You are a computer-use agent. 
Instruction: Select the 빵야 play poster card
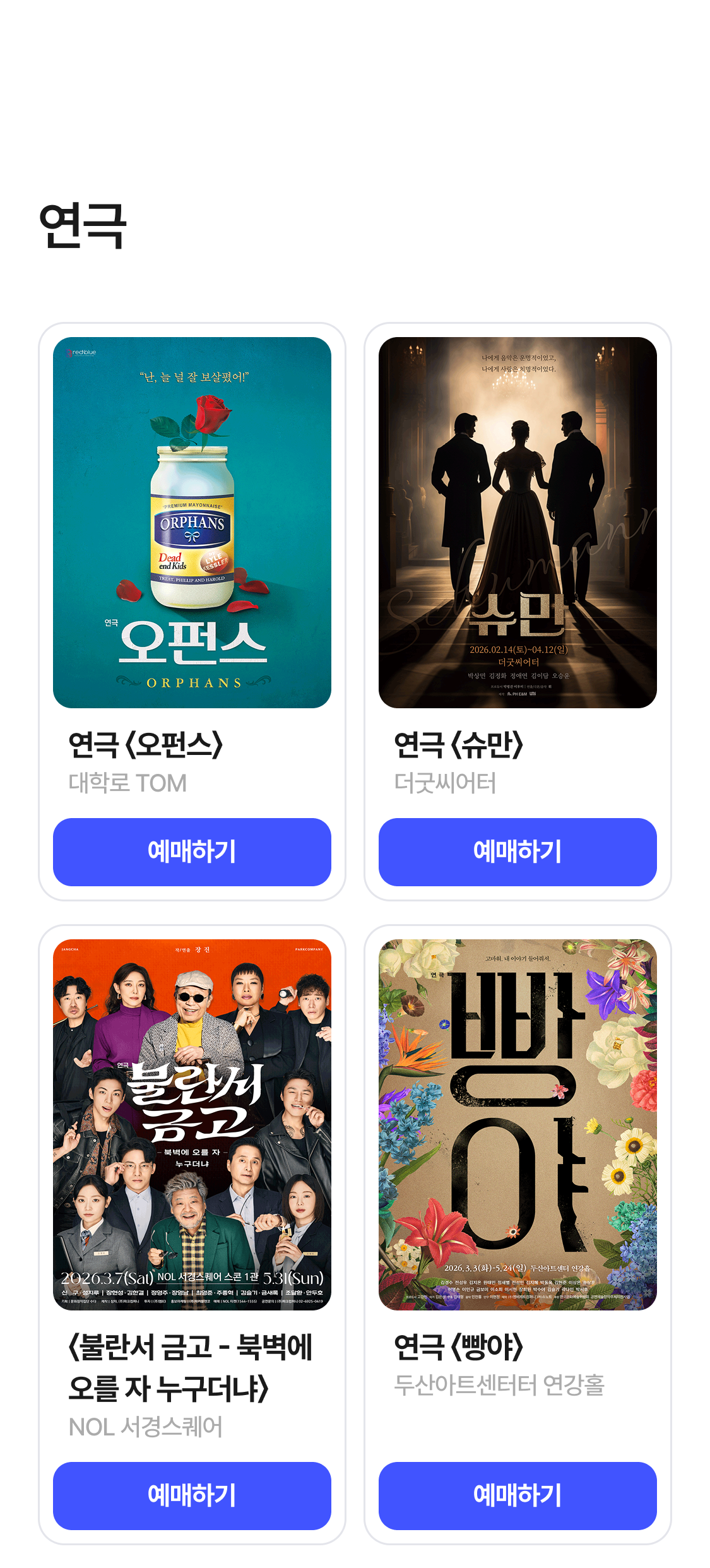coord(518,1124)
